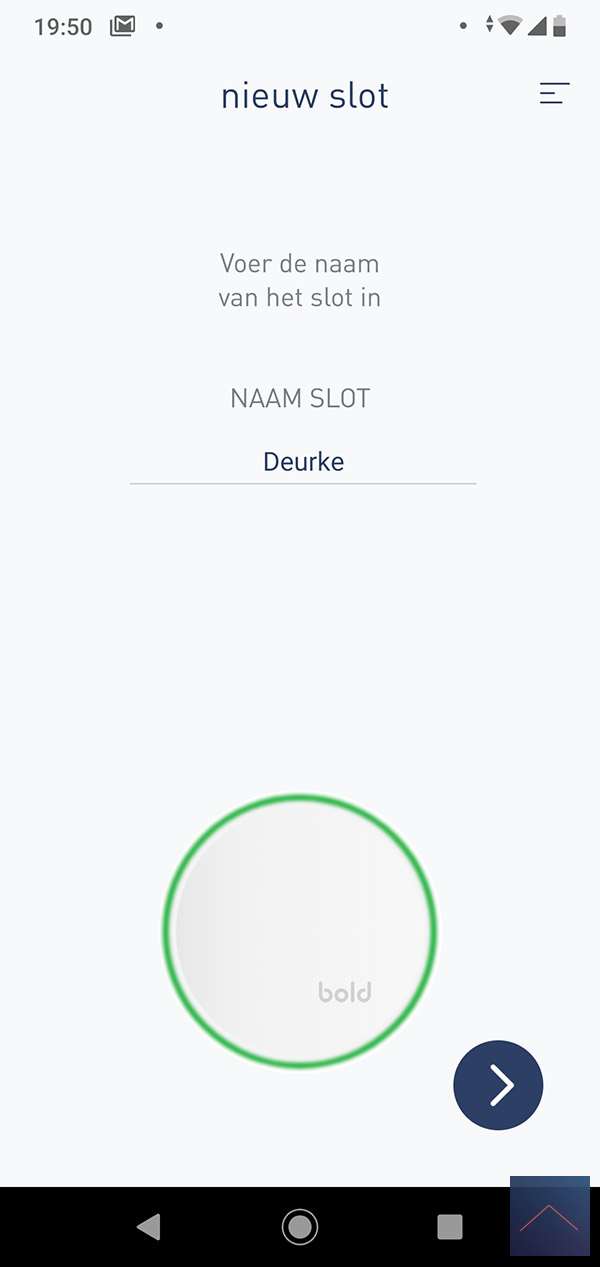600x1267 pixels.
Task: Go to the Android home screen
Action: (x=300, y=1226)
